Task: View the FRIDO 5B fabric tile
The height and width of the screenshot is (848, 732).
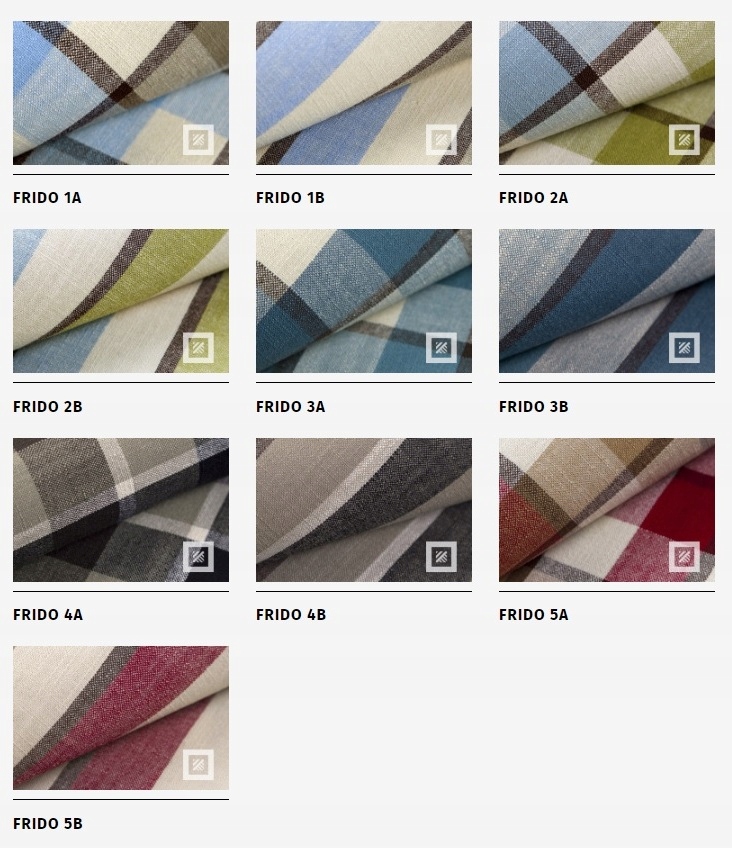Action: 120,718
